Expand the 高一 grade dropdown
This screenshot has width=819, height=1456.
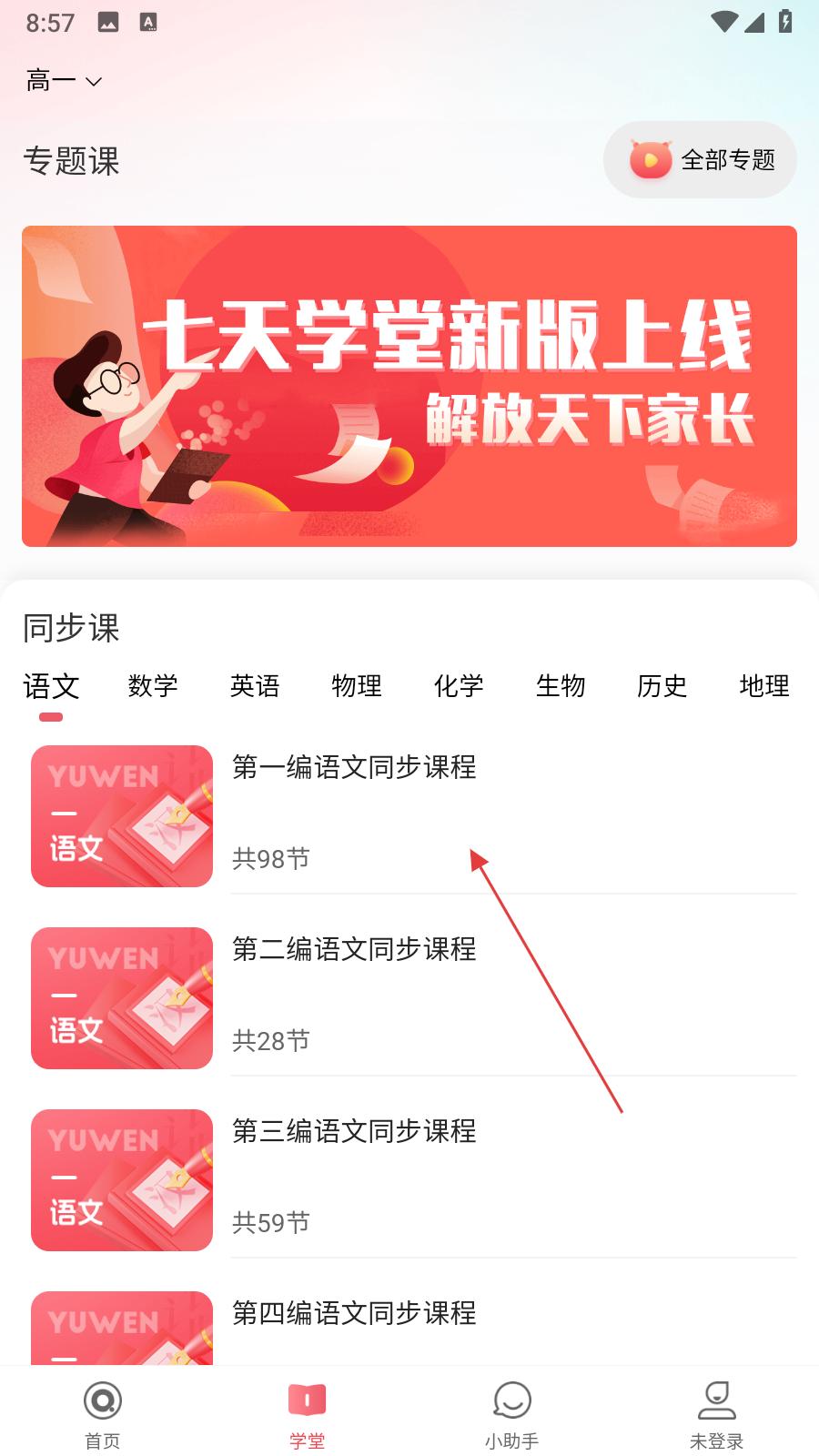pyautogui.click(x=64, y=81)
